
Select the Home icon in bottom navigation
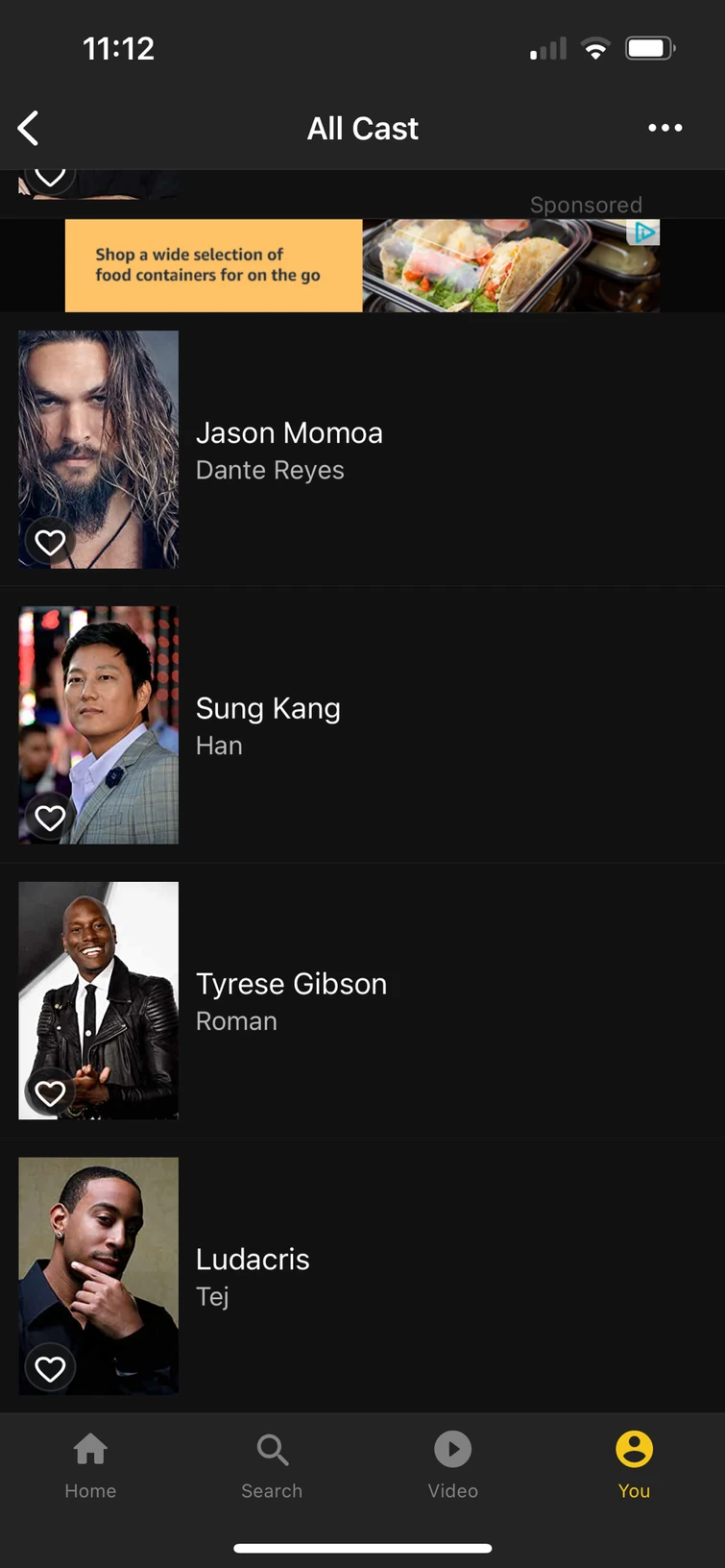[x=90, y=1449]
